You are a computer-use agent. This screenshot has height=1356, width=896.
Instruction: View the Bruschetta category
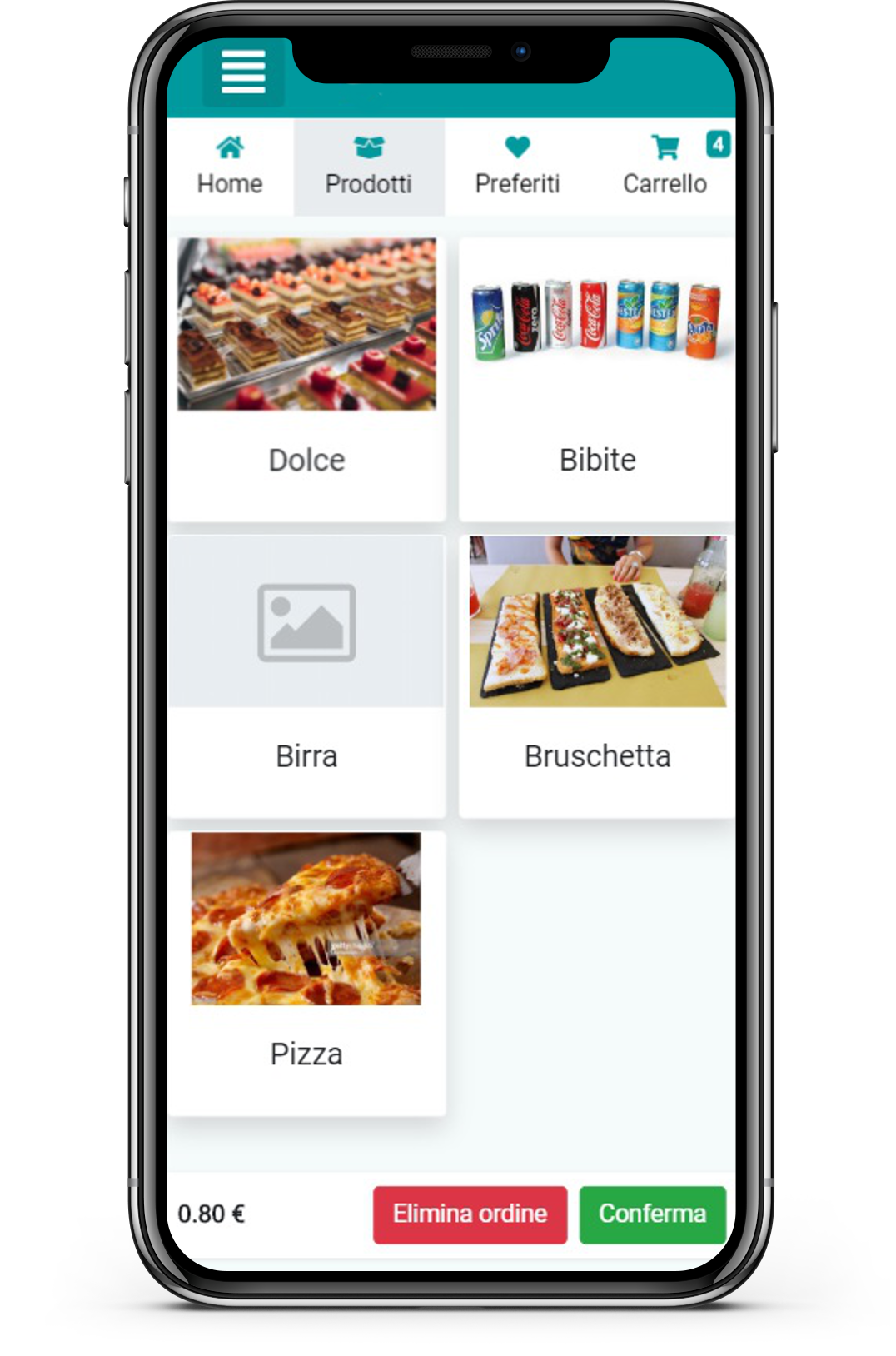[x=597, y=676]
